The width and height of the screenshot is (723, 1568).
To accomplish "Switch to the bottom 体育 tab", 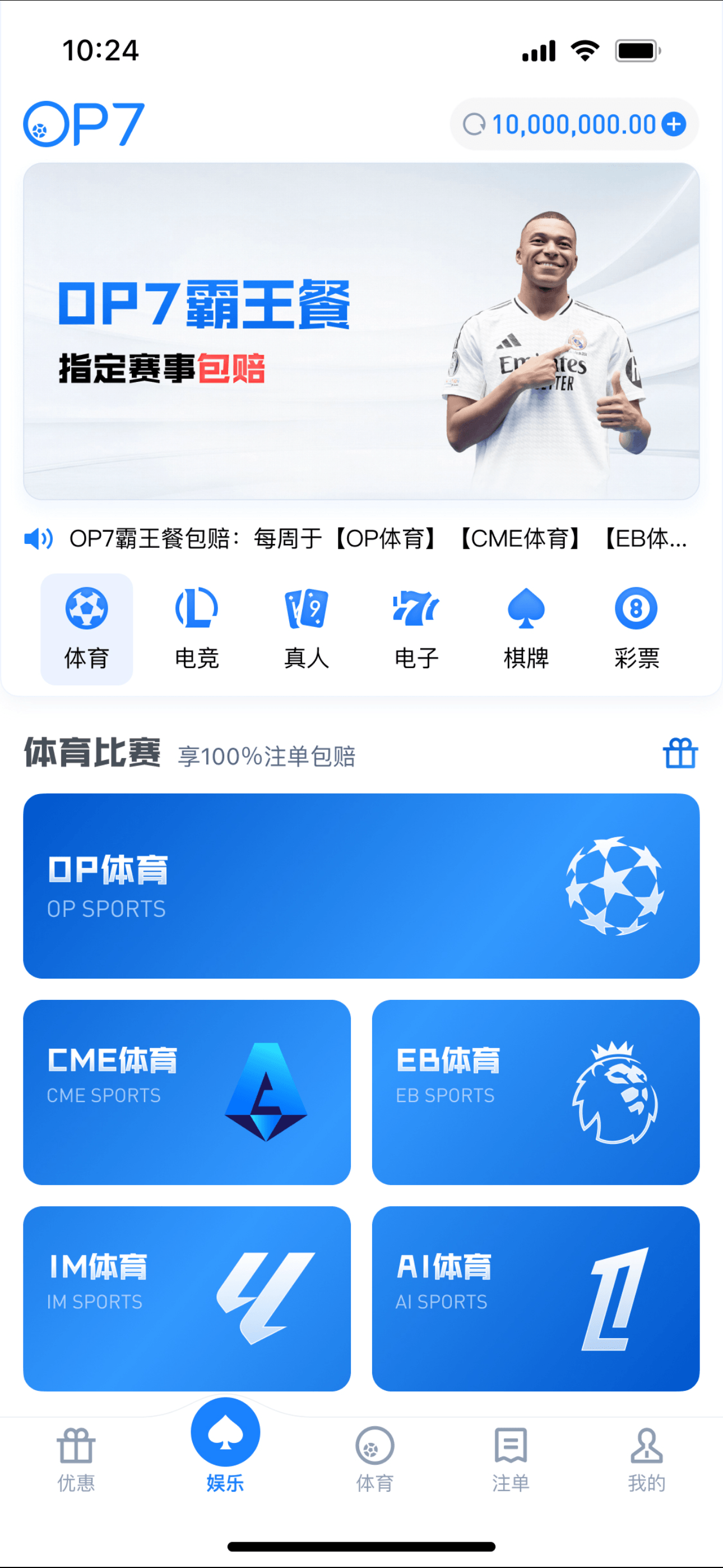I will pos(374,1460).
